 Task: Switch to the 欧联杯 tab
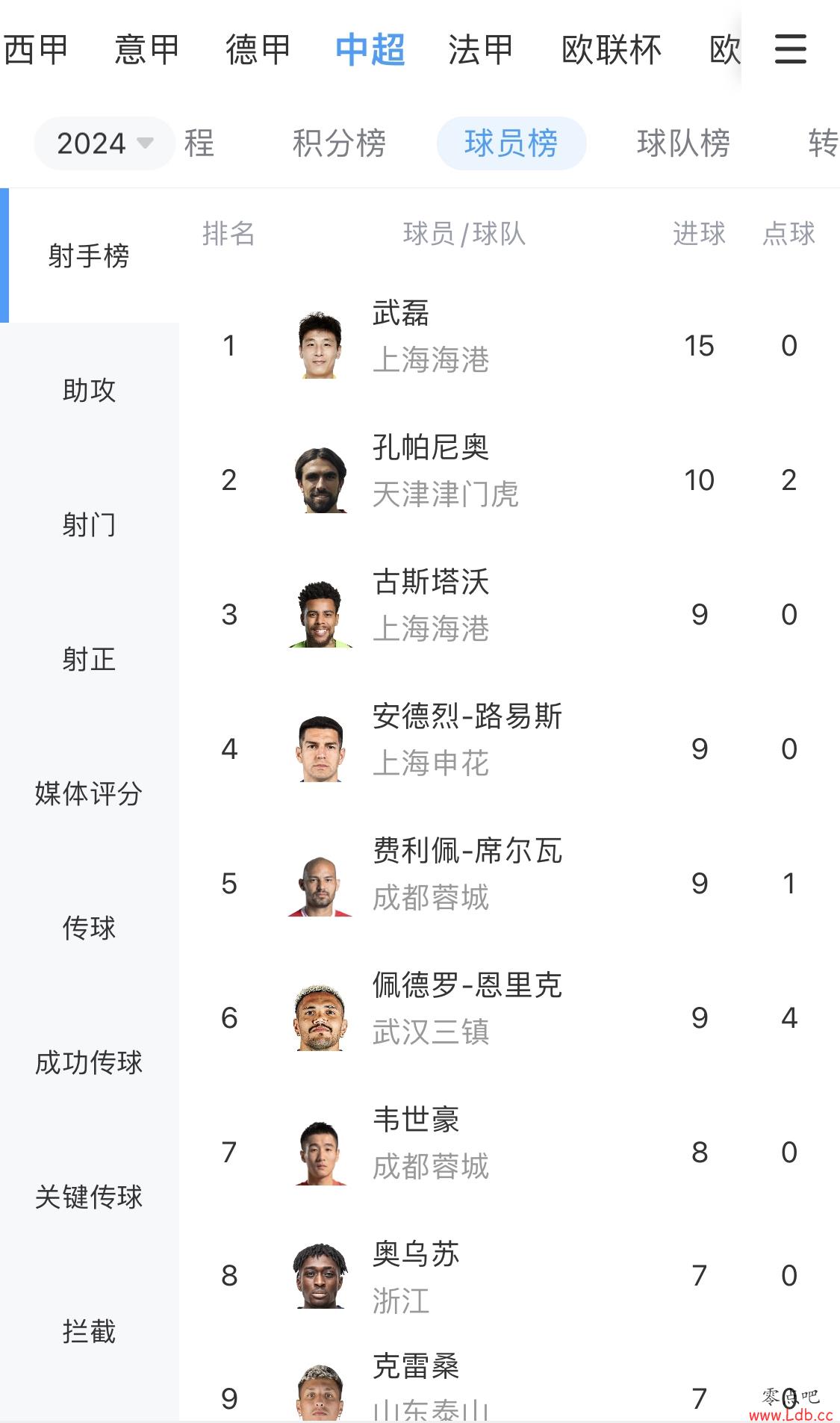pos(612,49)
